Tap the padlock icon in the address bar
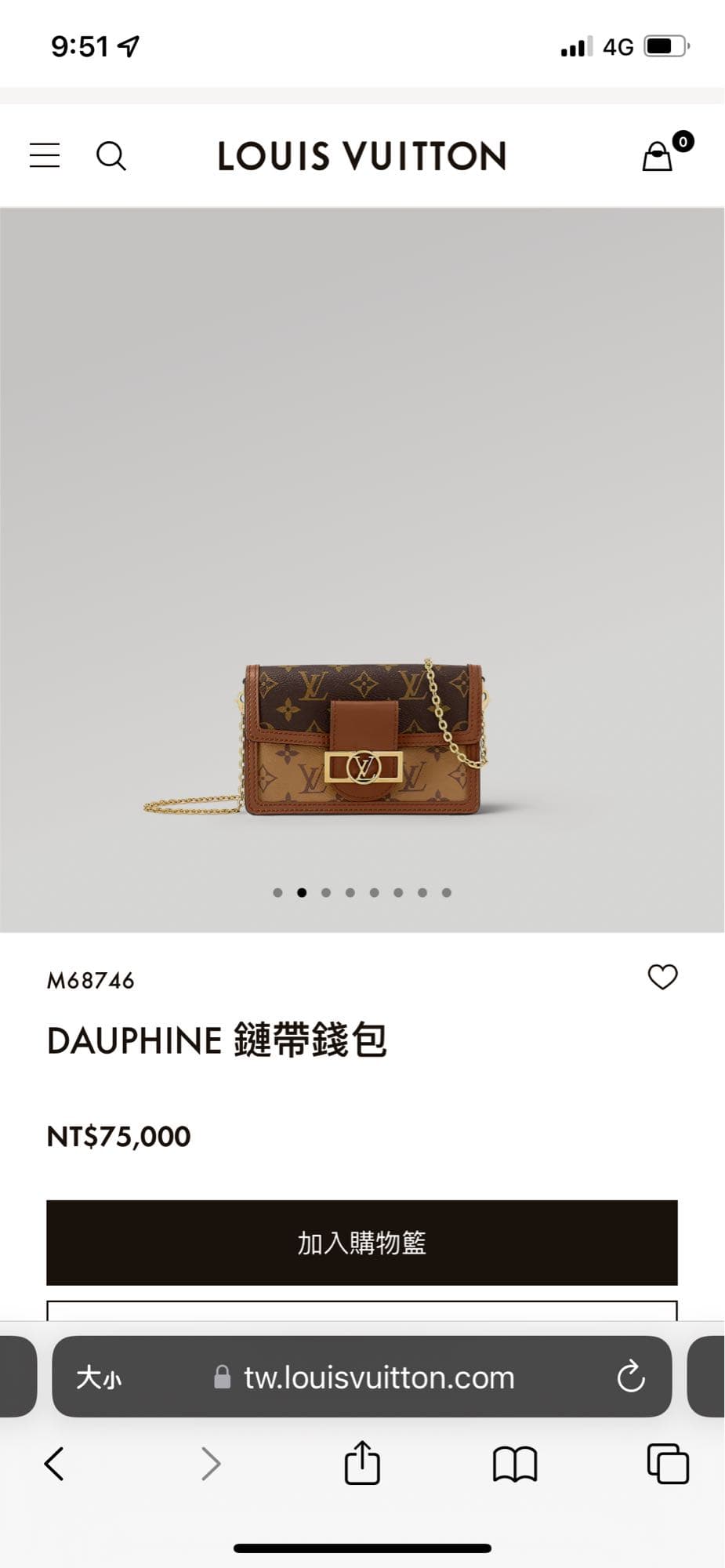The height and width of the screenshot is (1568, 725). 222,1377
